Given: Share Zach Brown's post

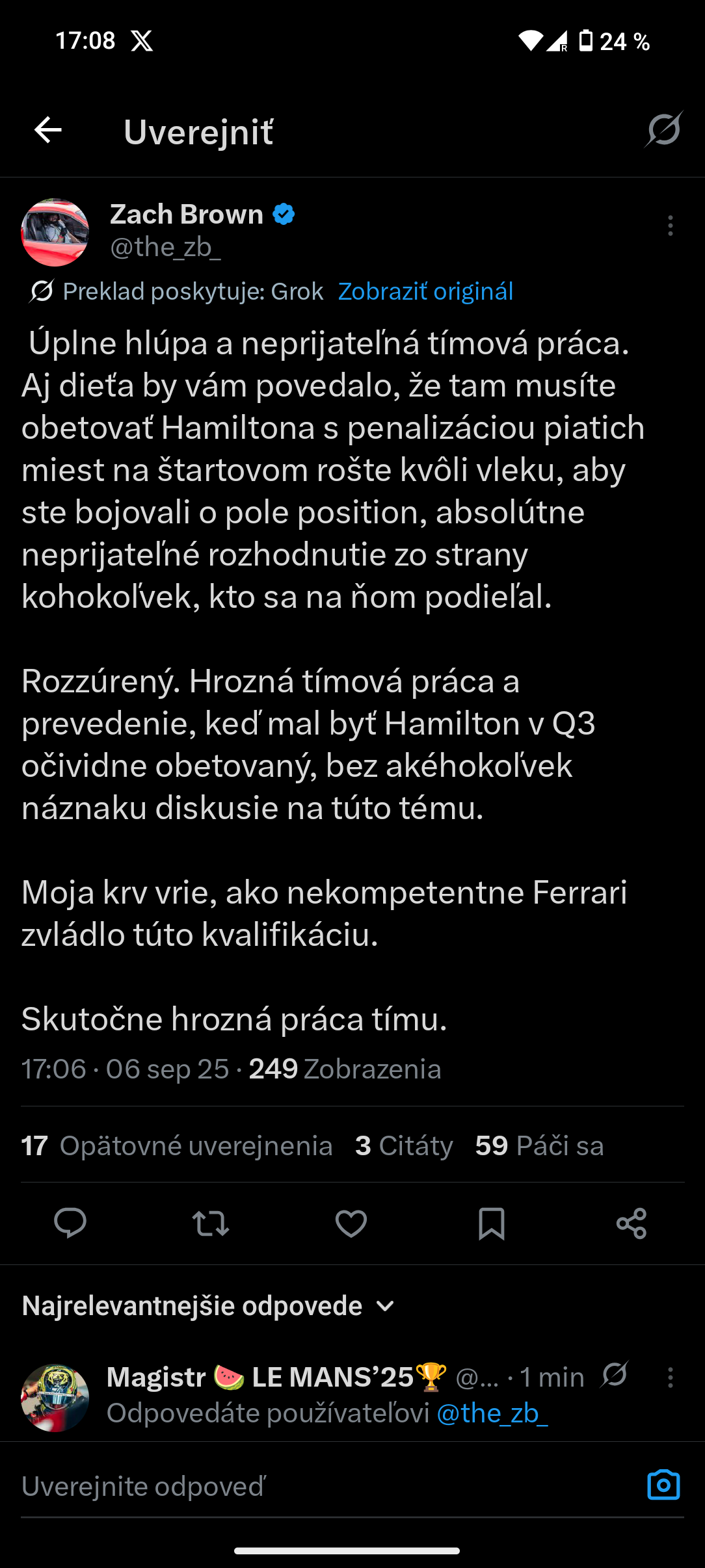Looking at the screenshot, I should click(632, 1223).
